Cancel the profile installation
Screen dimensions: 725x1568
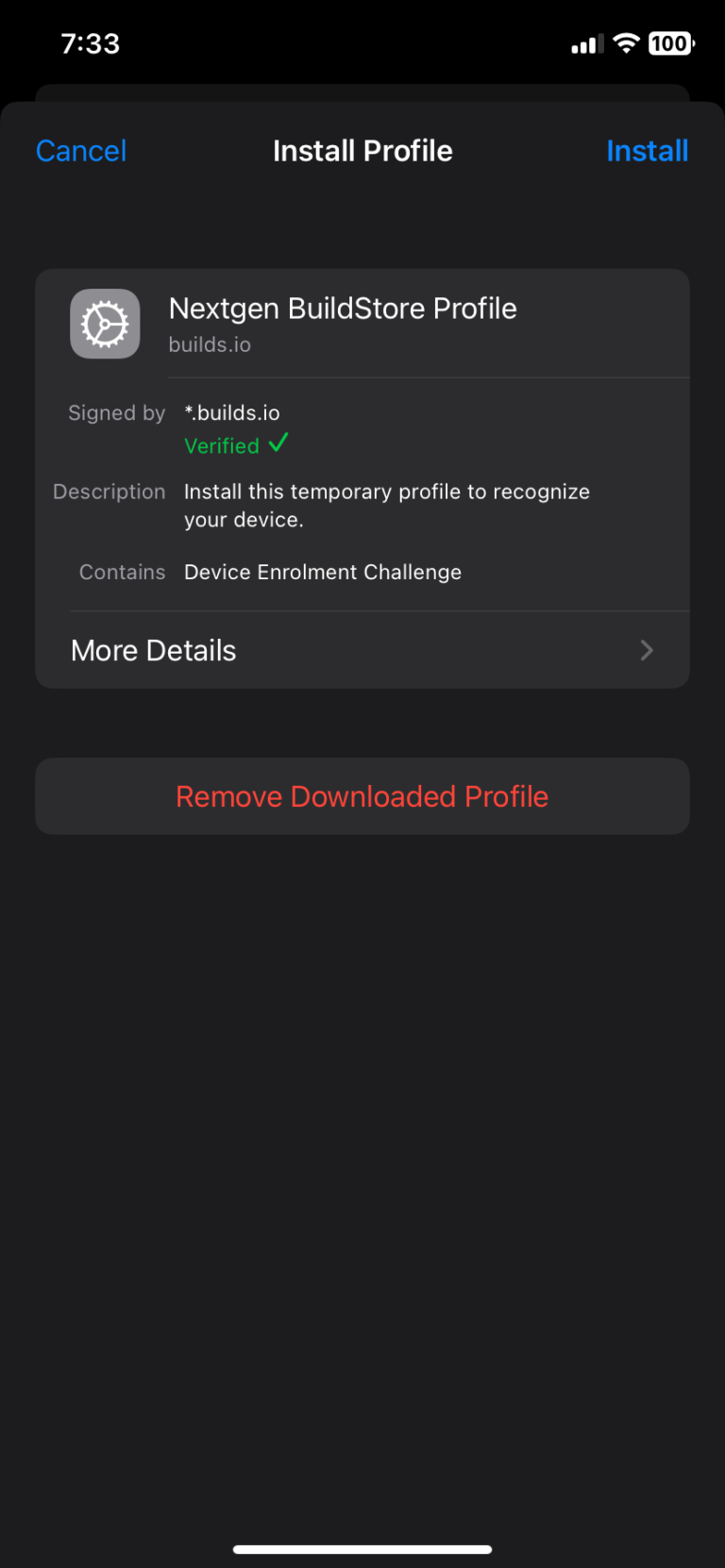81,150
